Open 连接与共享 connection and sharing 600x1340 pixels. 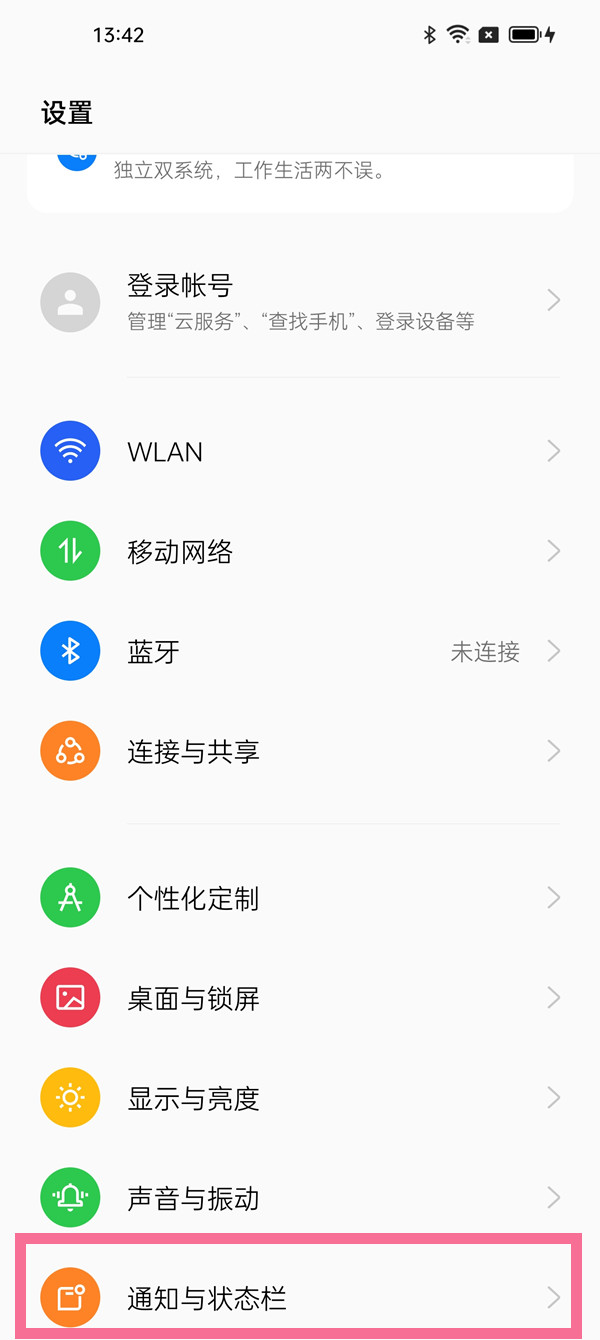(300, 752)
